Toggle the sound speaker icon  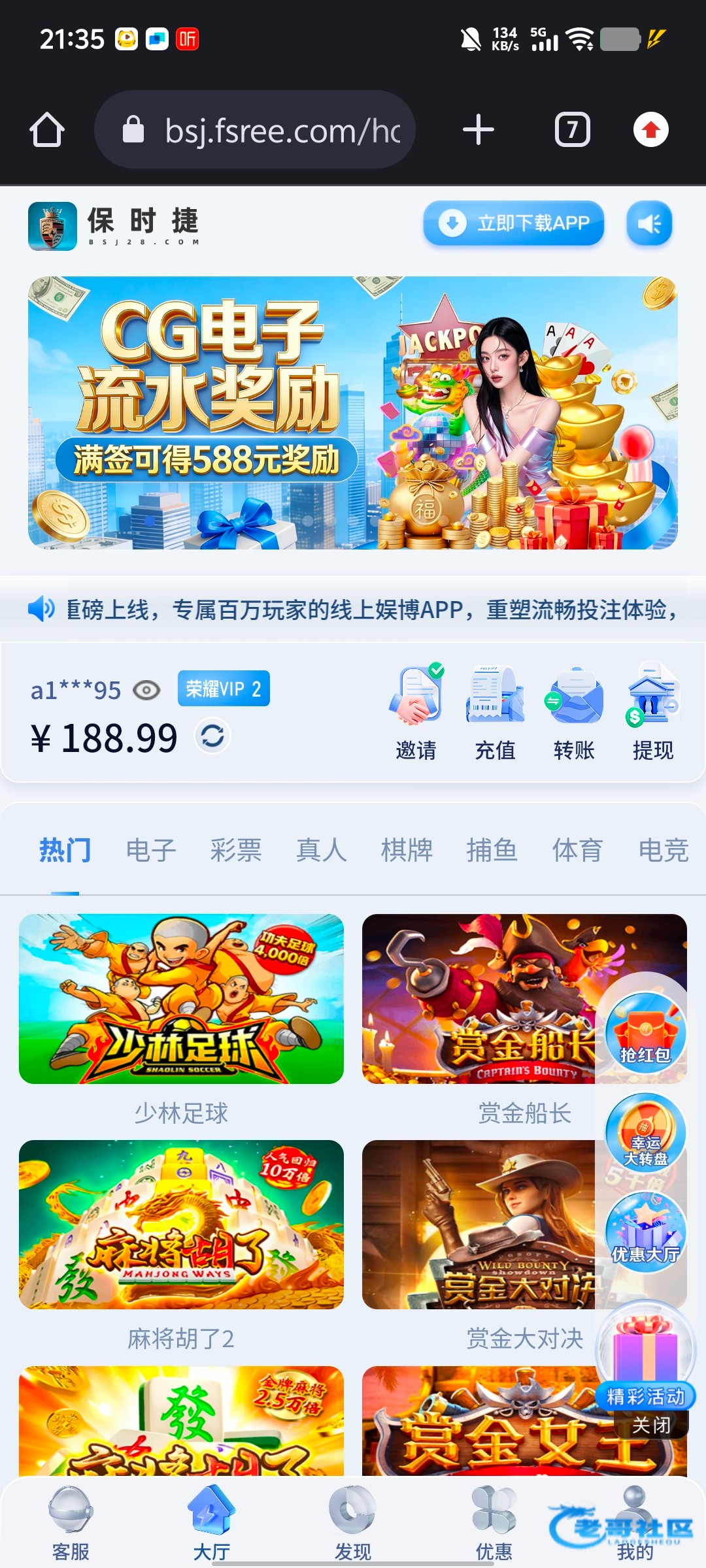649,223
